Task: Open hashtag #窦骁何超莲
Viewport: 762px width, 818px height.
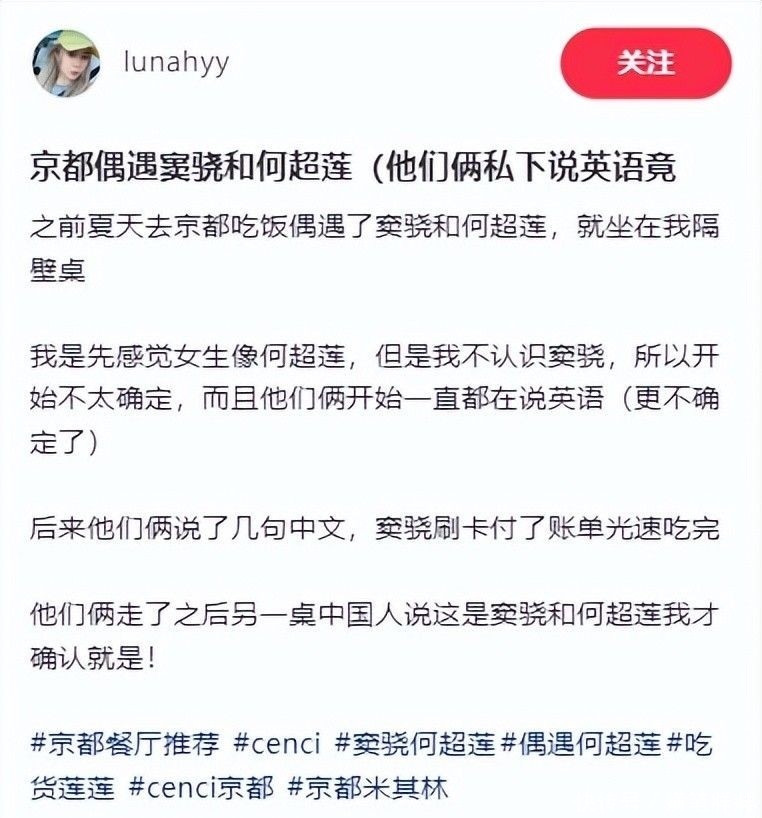Action: click(415, 744)
